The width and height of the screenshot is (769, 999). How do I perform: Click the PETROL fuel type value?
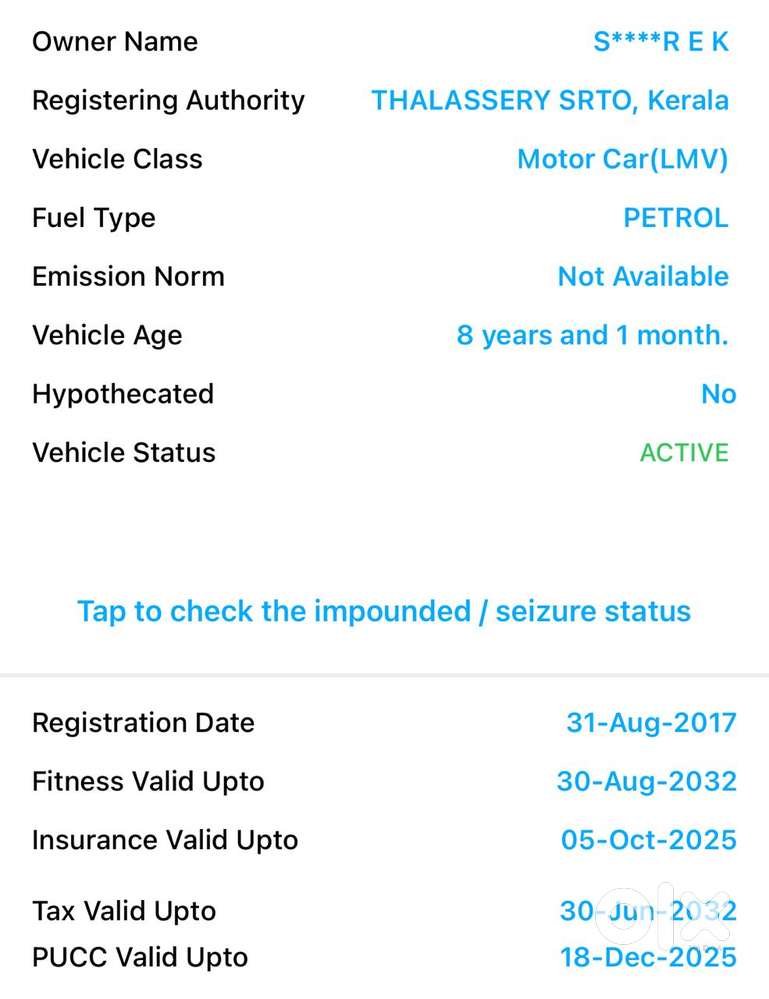(676, 217)
